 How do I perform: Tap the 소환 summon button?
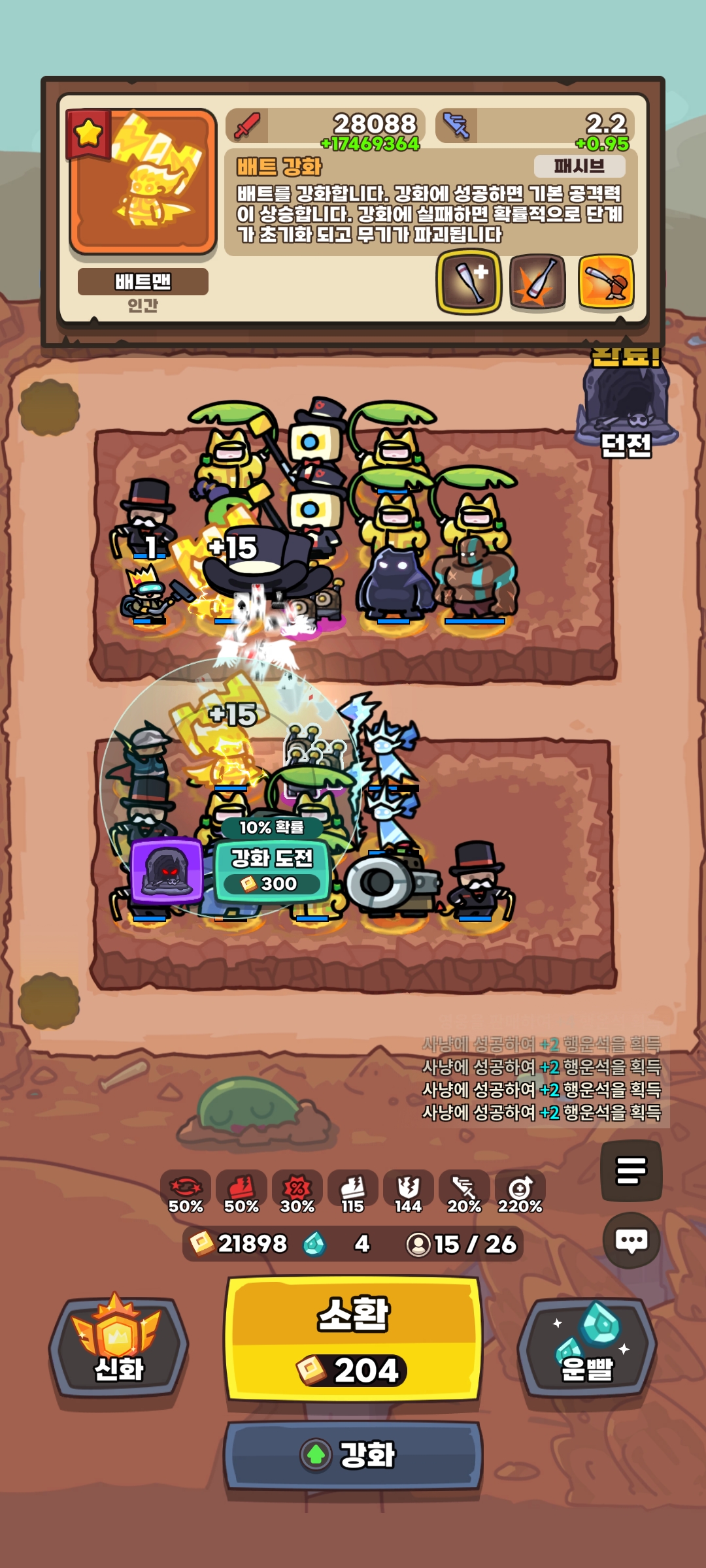pos(353,1338)
